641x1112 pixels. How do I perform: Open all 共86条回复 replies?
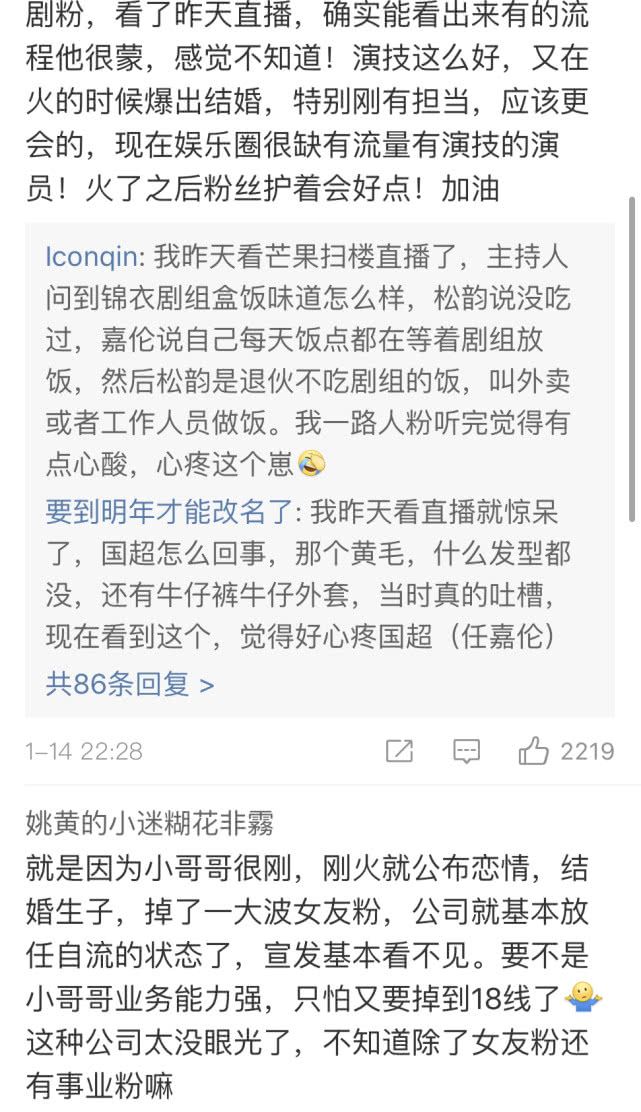click(x=130, y=684)
